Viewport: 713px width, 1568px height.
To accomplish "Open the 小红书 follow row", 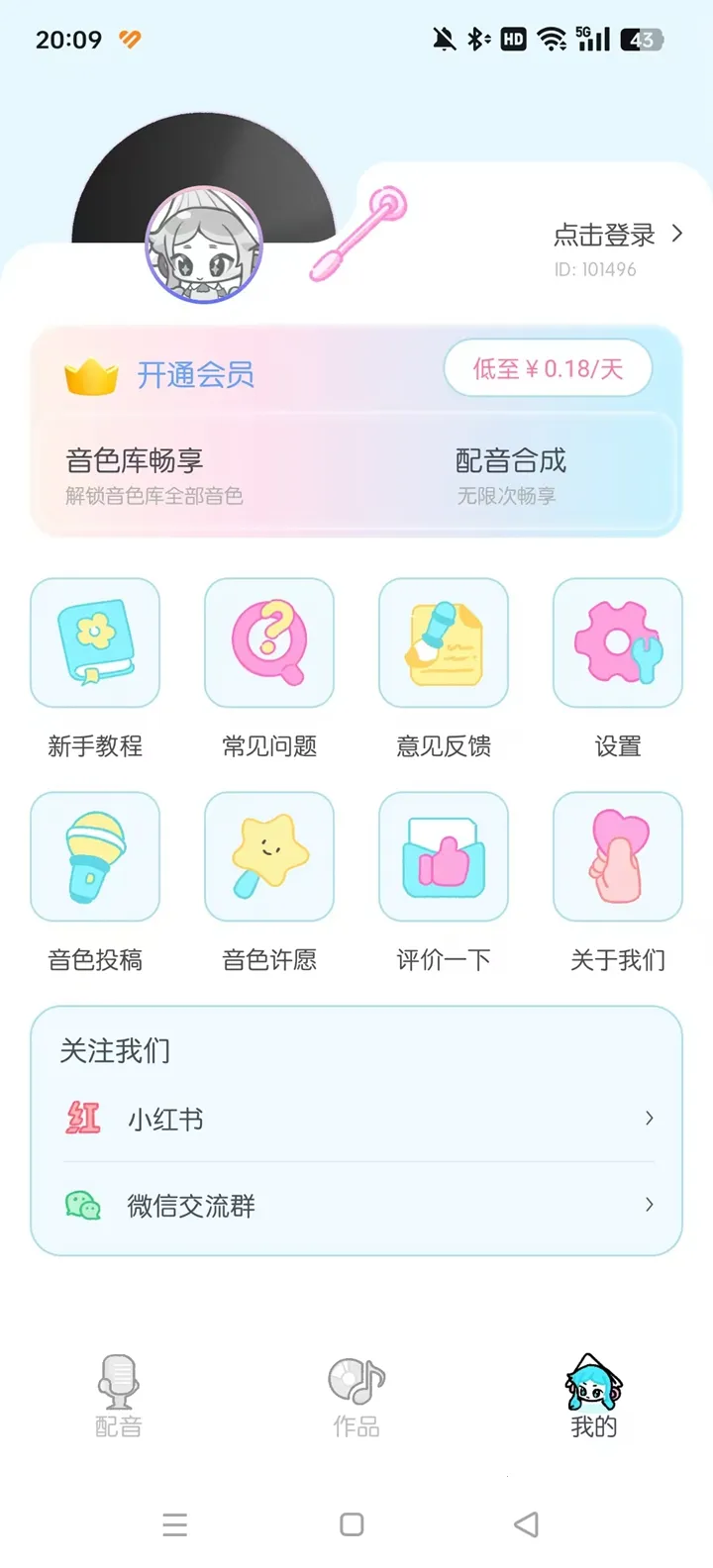I will pos(356,1119).
